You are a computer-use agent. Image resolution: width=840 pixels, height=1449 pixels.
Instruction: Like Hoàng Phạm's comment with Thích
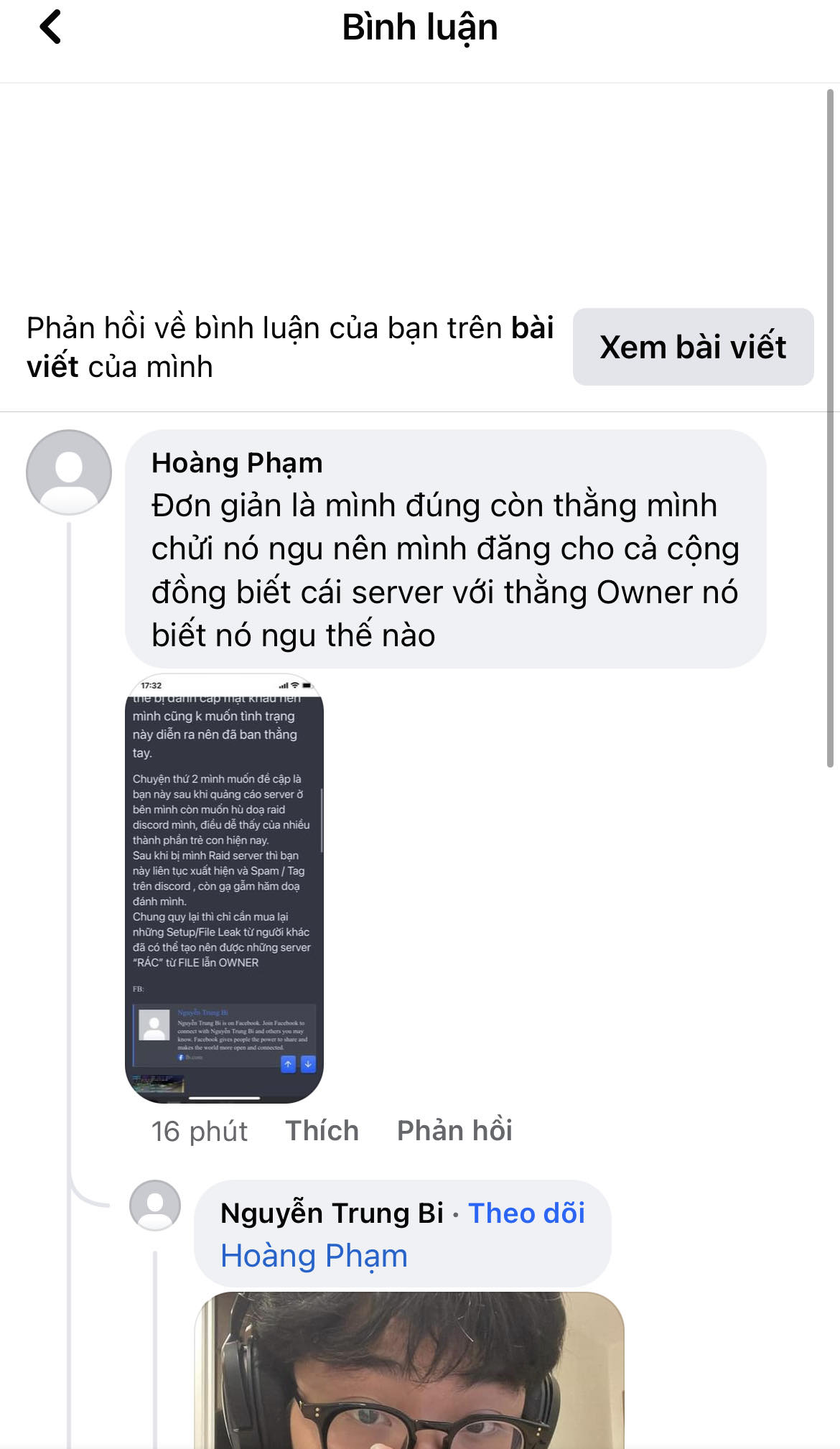click(x=322, y=1130)
